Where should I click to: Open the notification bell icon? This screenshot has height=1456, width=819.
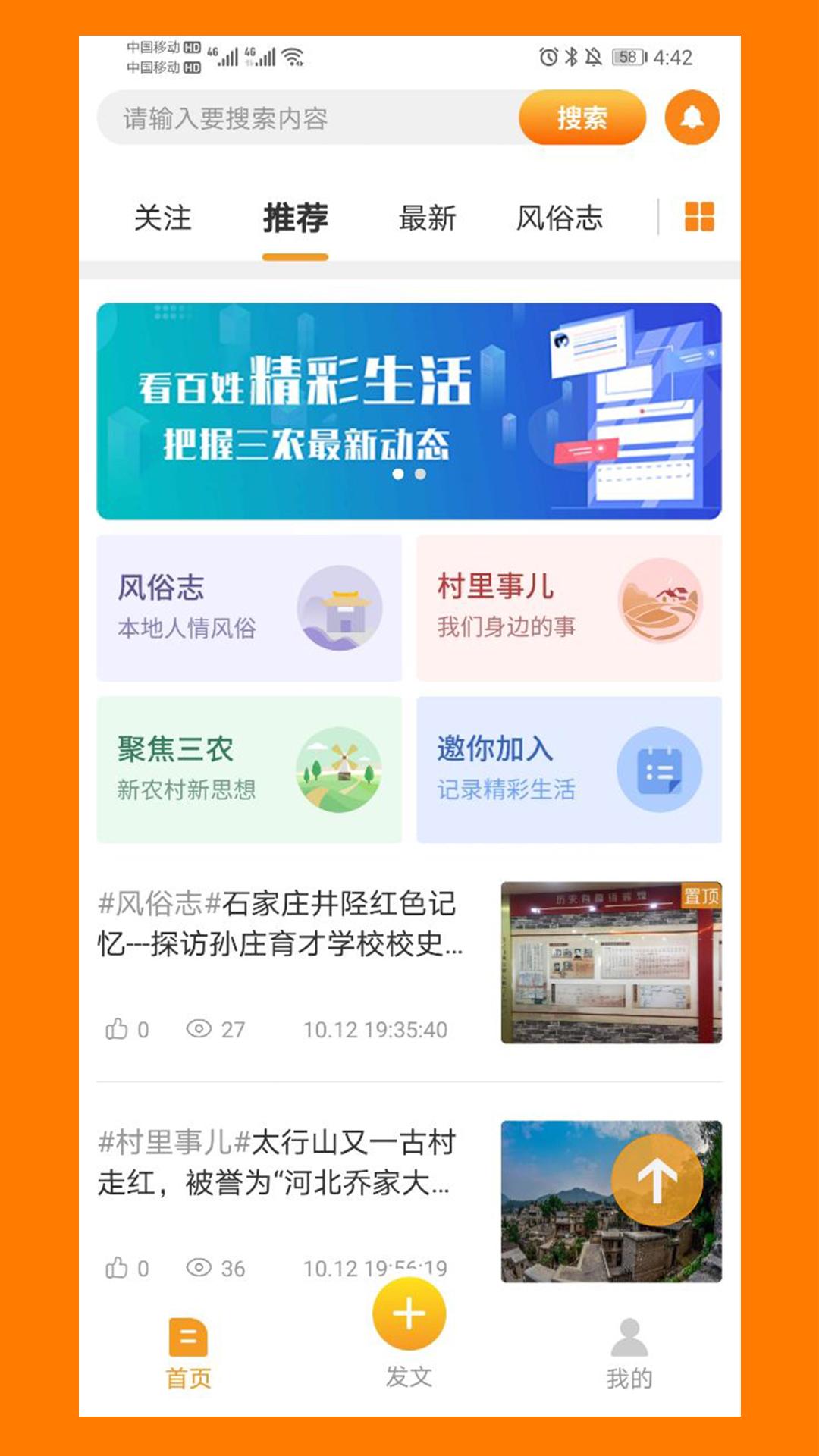[x=692, y=118]
